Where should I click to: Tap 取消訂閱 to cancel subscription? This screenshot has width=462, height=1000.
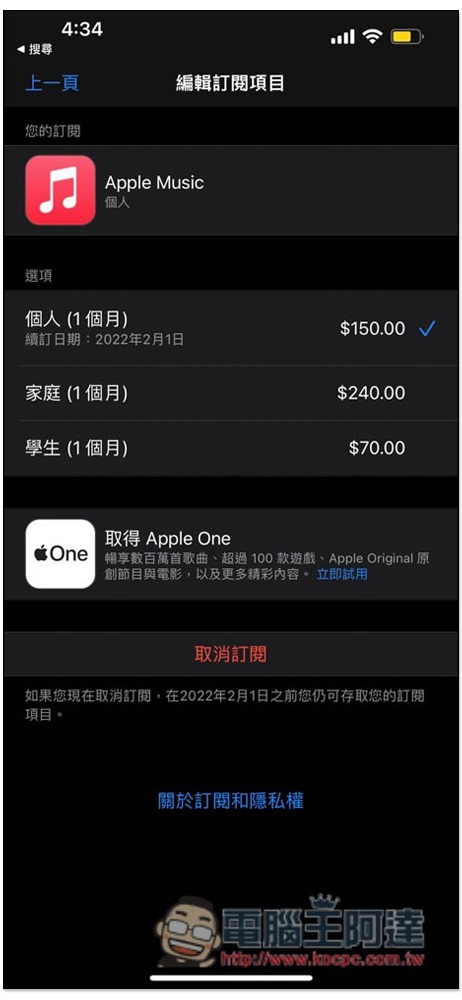[230, 654]
